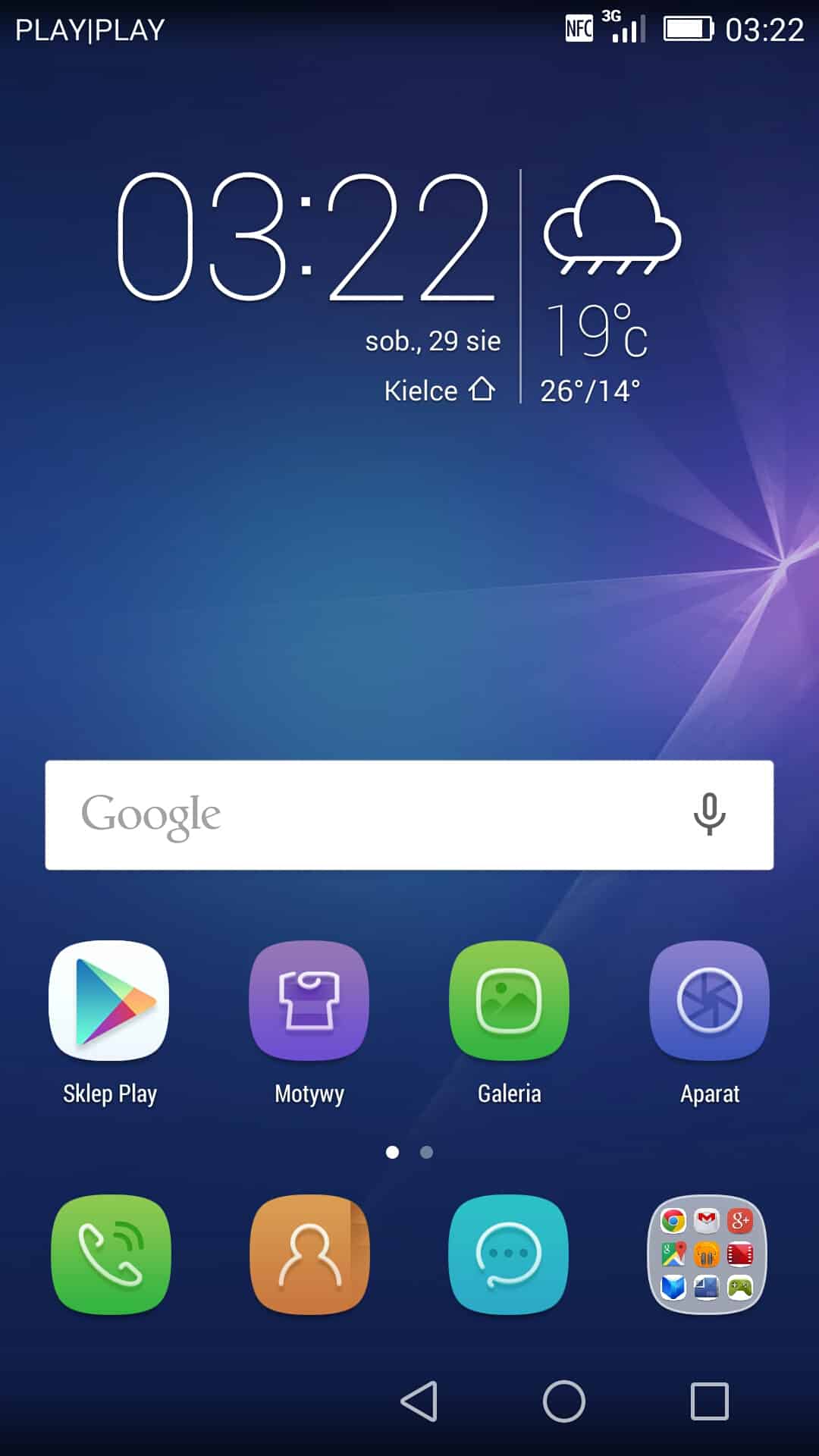
Task: Open the messaging app in the dock
Action: point(508,1254)
